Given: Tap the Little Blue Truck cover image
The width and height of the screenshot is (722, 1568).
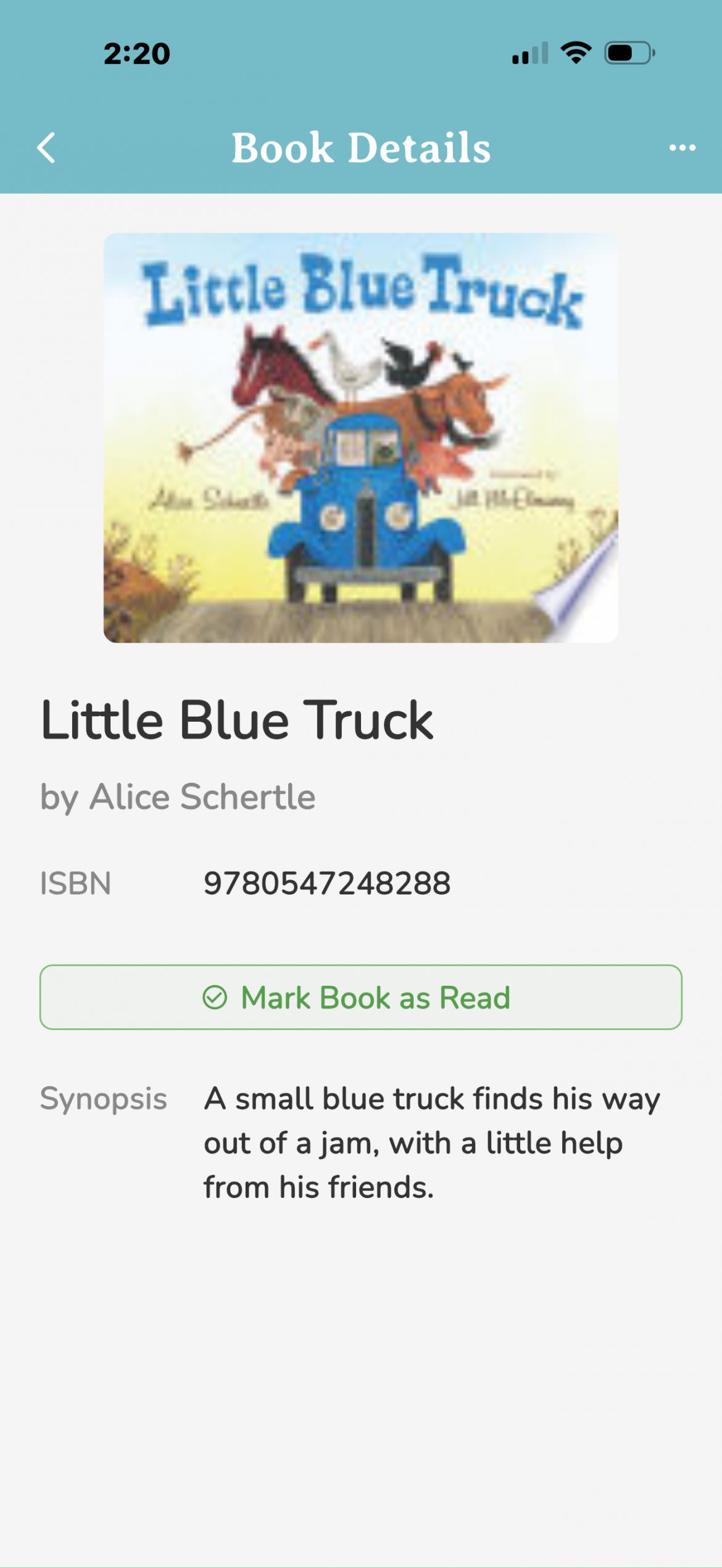Looking at the screenshot, I should click(x=360, y=438).
